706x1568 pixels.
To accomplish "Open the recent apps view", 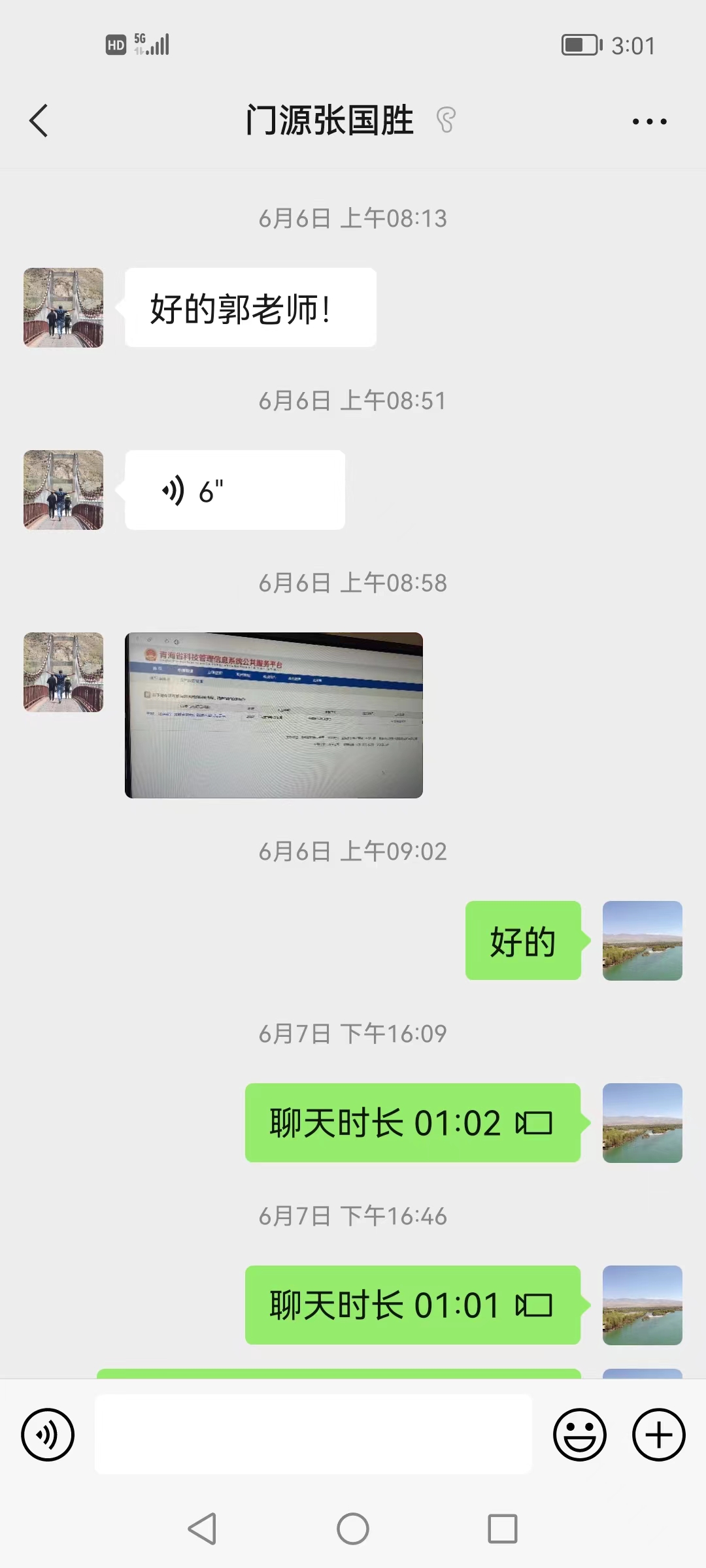I will [502, 1529].
